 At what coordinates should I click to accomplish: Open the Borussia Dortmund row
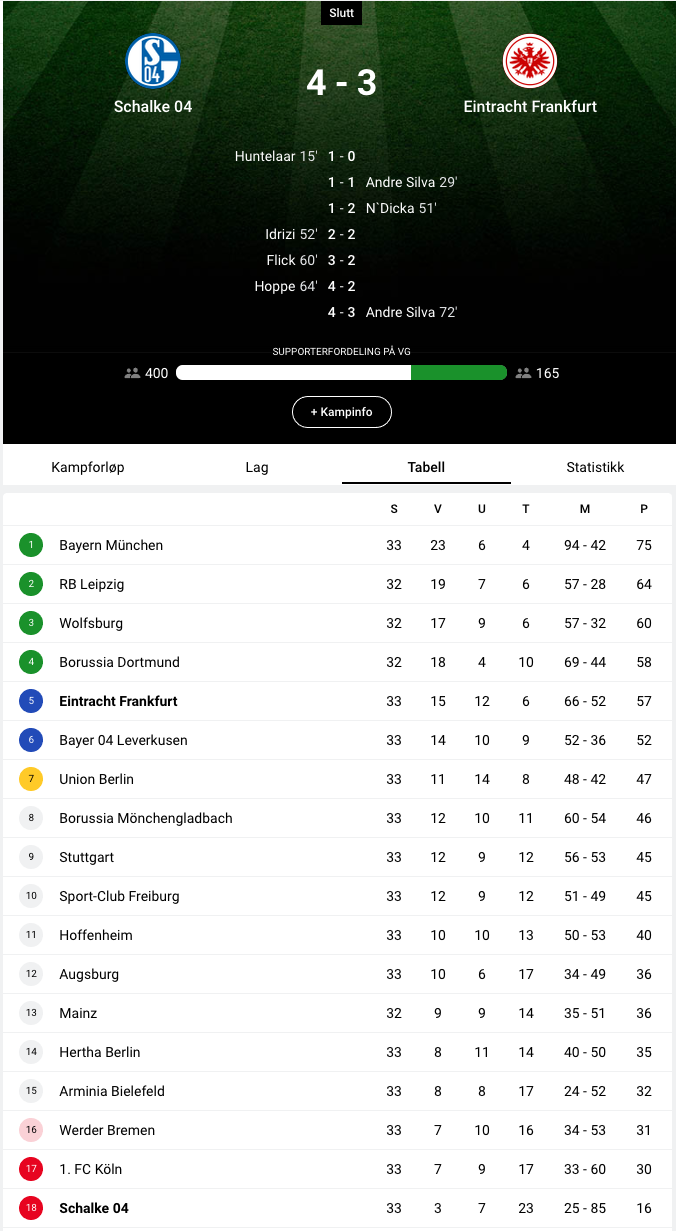click(338, 662)
